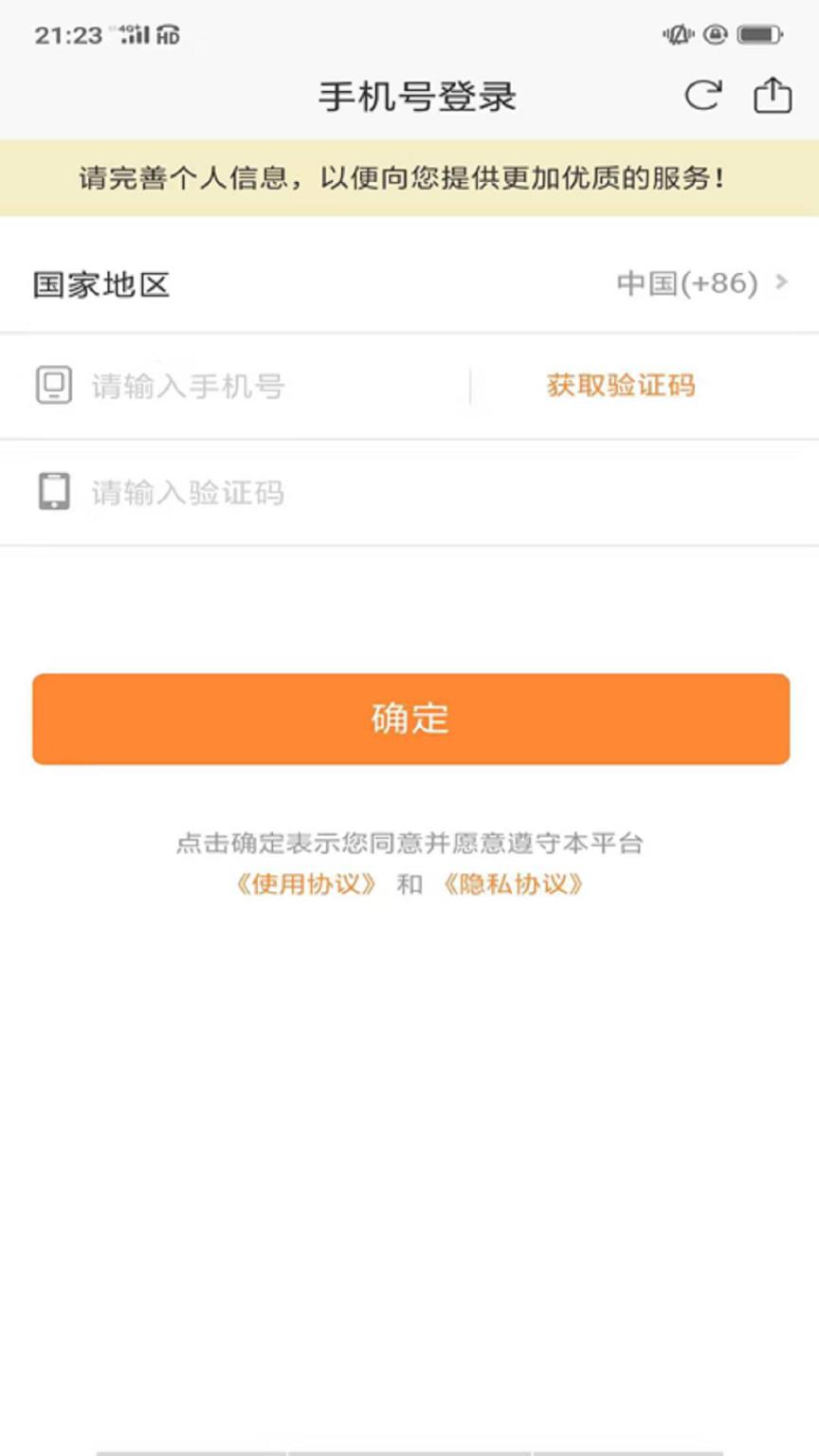
Task: Tap the alarm icon in the status bar
Action: click(x=713, y=34)
